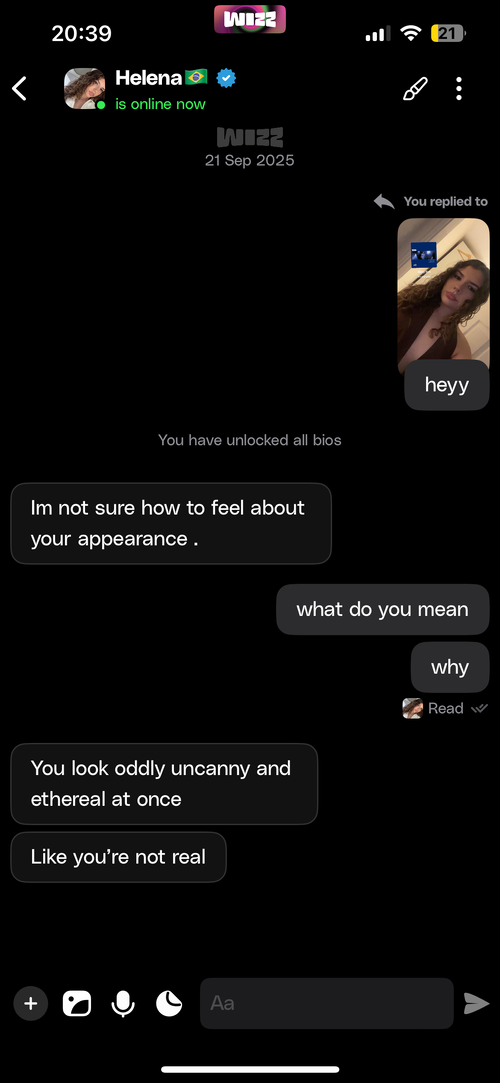Focus the Aa message input field
500x1083 pixels.
click(327, 1003)
